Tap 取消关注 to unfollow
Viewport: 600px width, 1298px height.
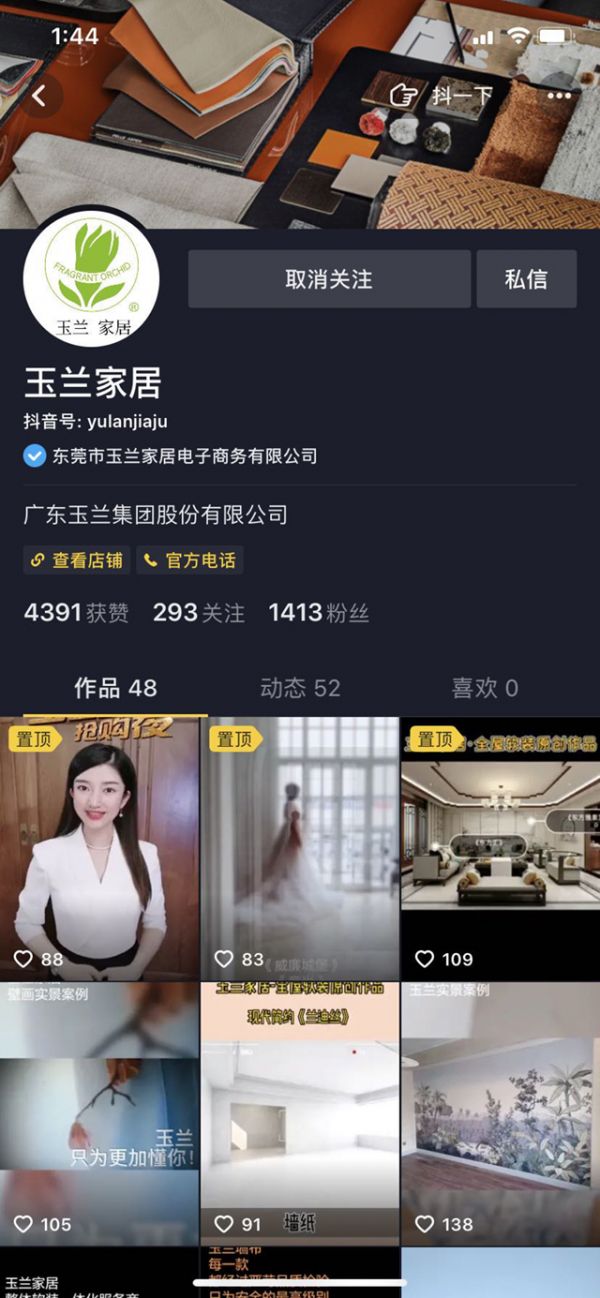coord(329,279)
